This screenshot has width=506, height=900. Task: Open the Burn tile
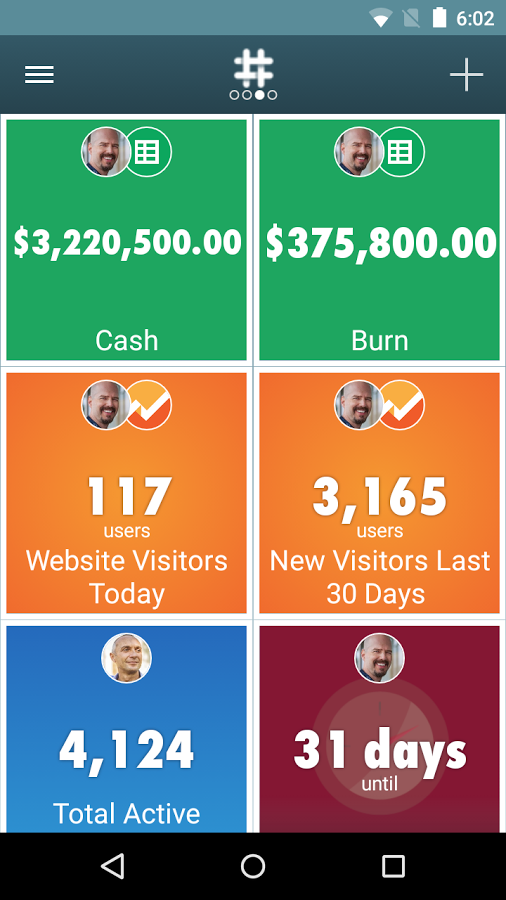pyautogui.click(x=379, y=240)
